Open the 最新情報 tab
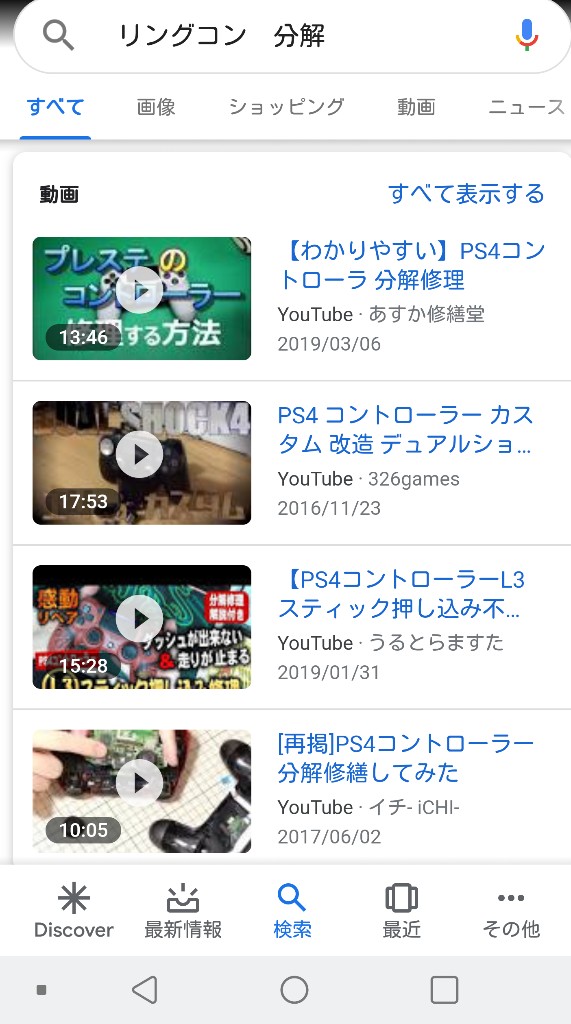The height and width of the screenshot is (1024, 571). [x=183, y=911]
